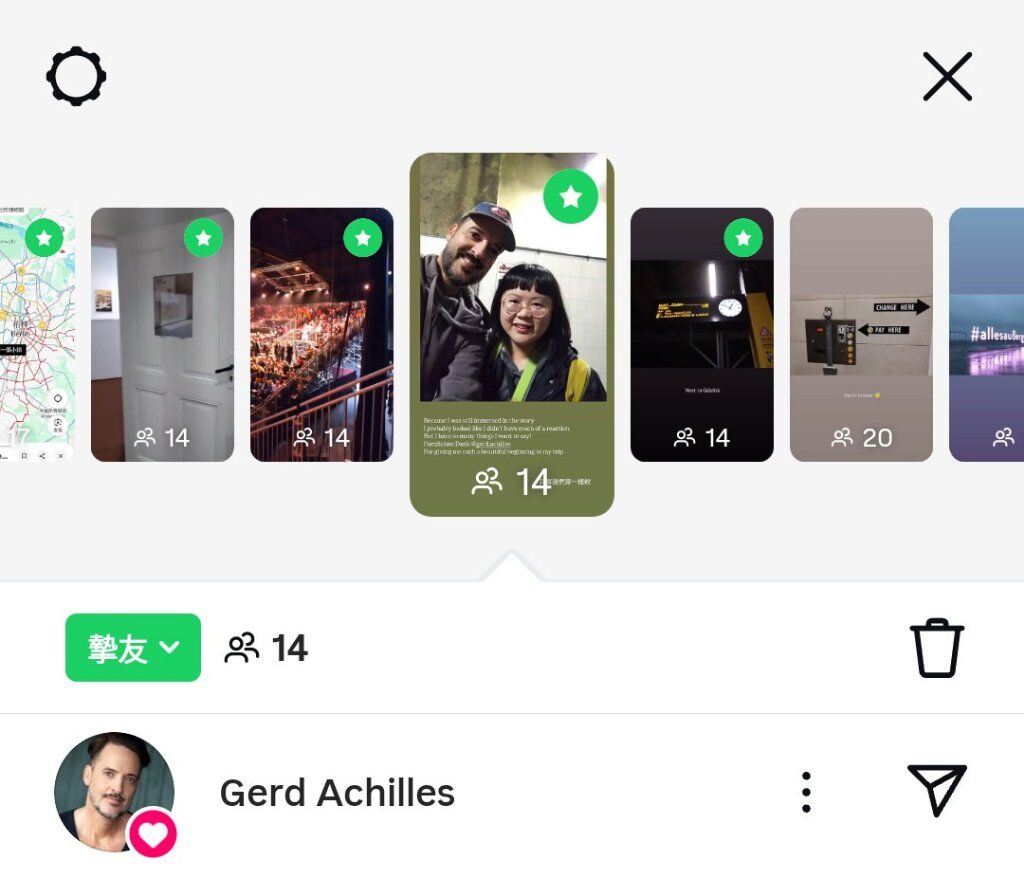
Task: Send a message to Gerd Achilles
Action: 936,790
